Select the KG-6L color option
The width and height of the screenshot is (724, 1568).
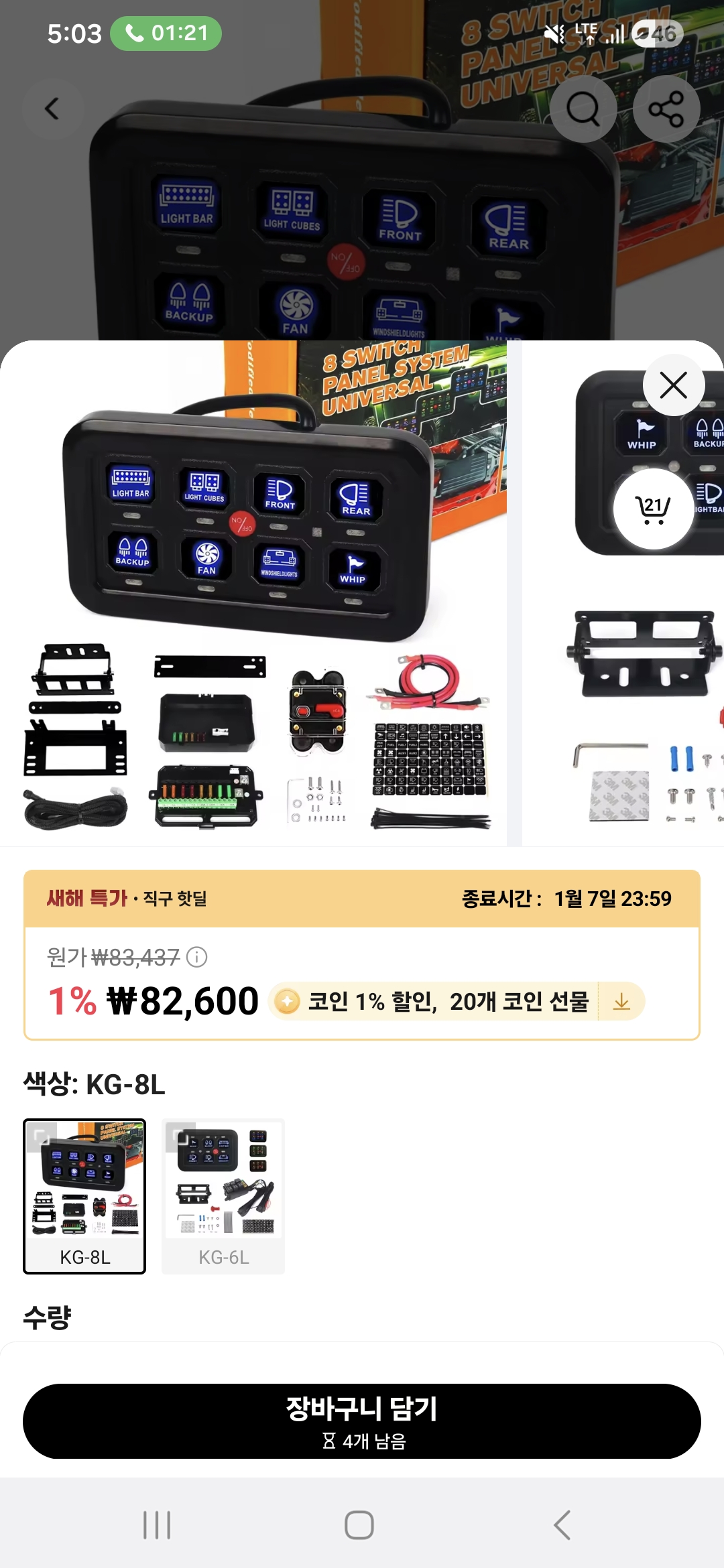tap(223, 1196)
